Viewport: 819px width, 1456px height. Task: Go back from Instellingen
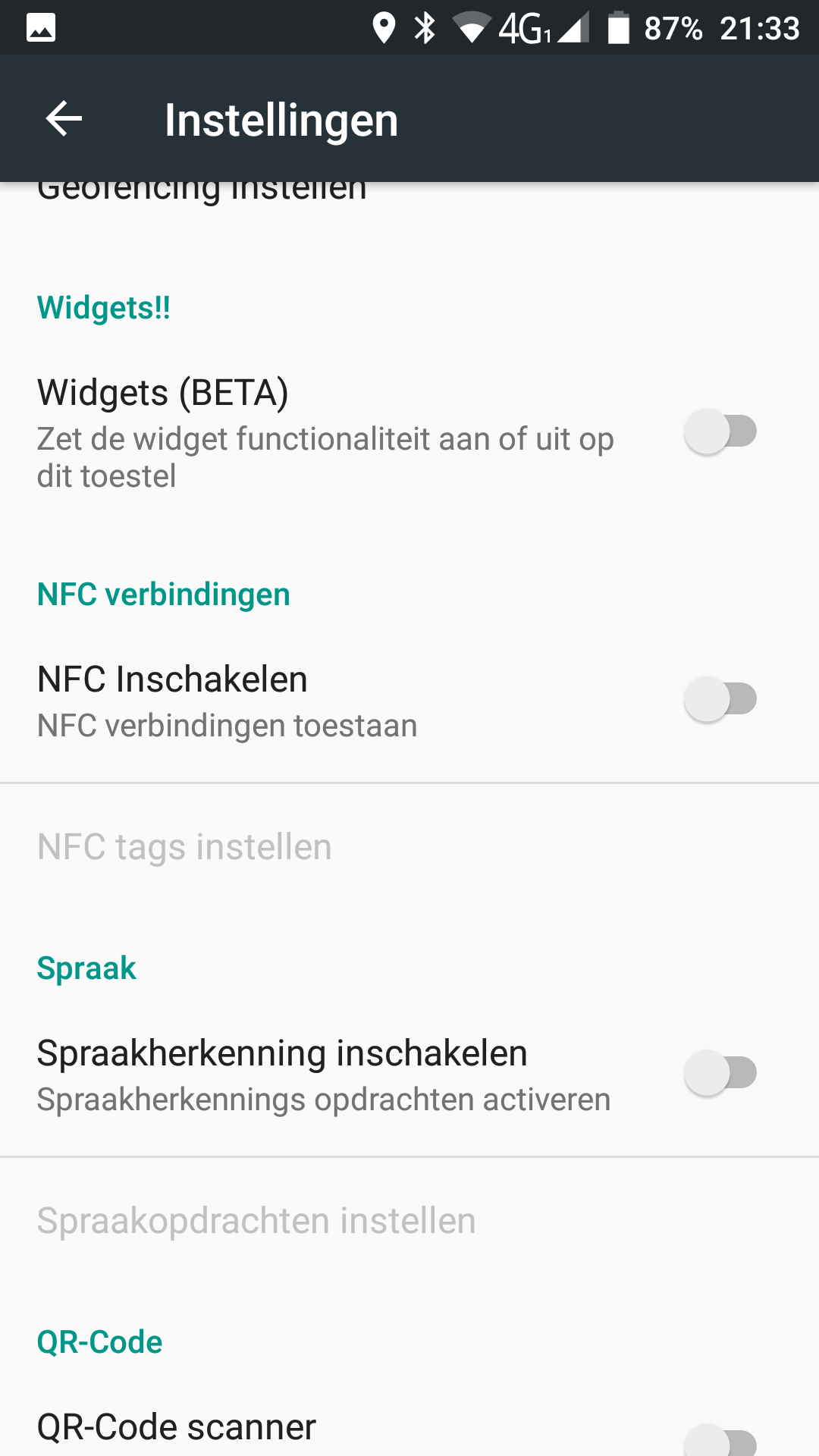pos(64,119)
